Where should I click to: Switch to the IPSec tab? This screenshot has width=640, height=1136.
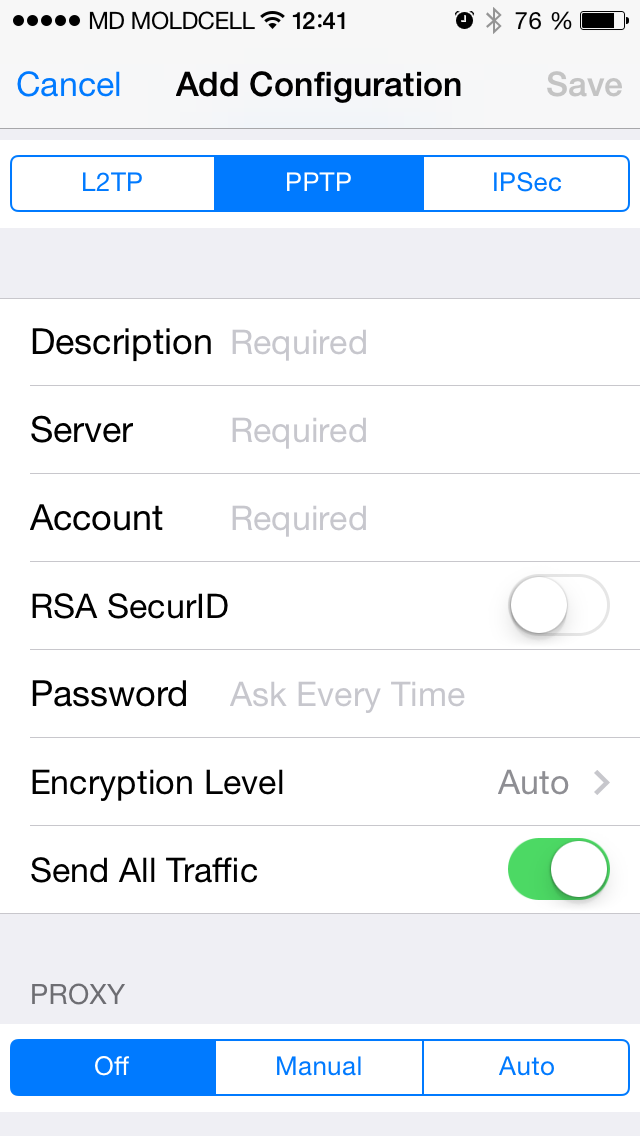pos(526,183)
